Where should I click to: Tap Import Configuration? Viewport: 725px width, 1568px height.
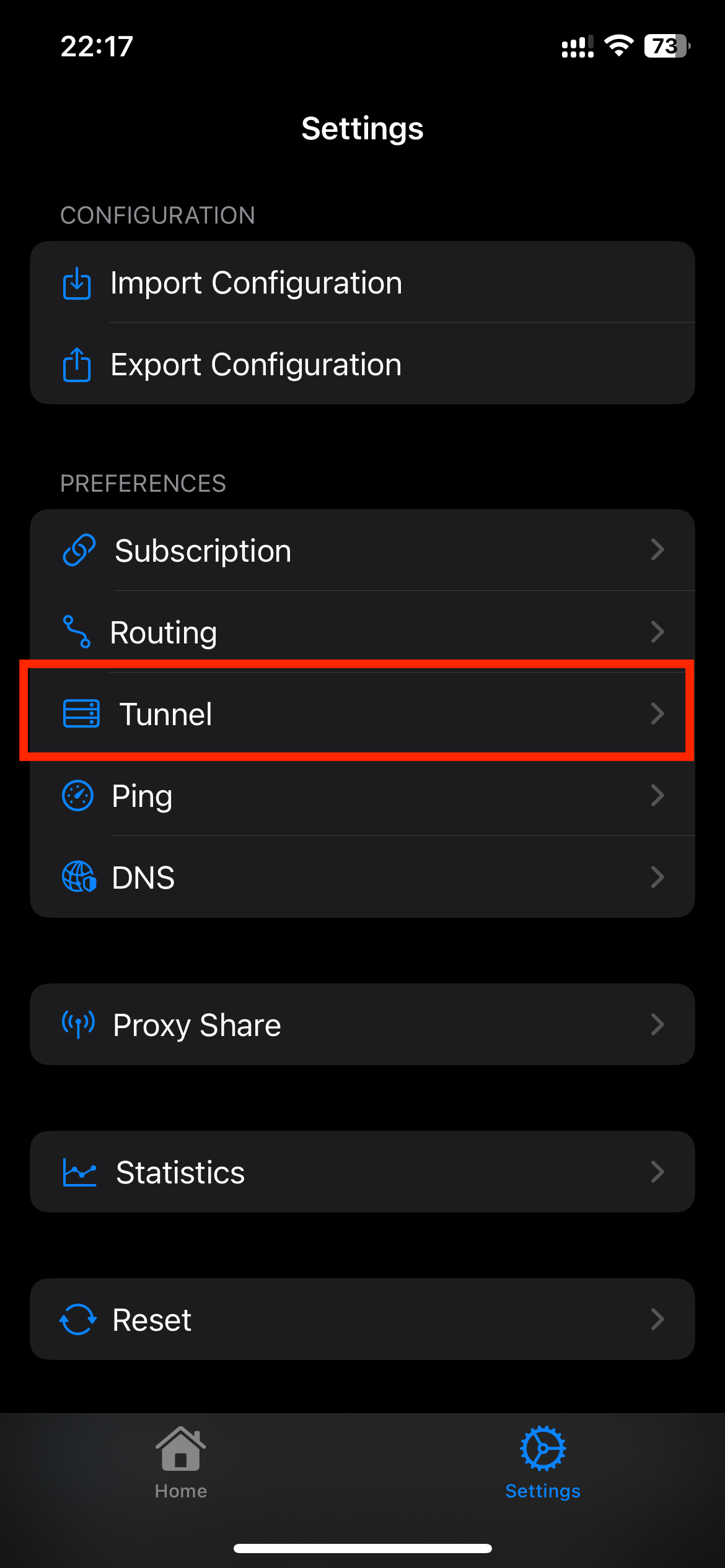coord(362,283)
